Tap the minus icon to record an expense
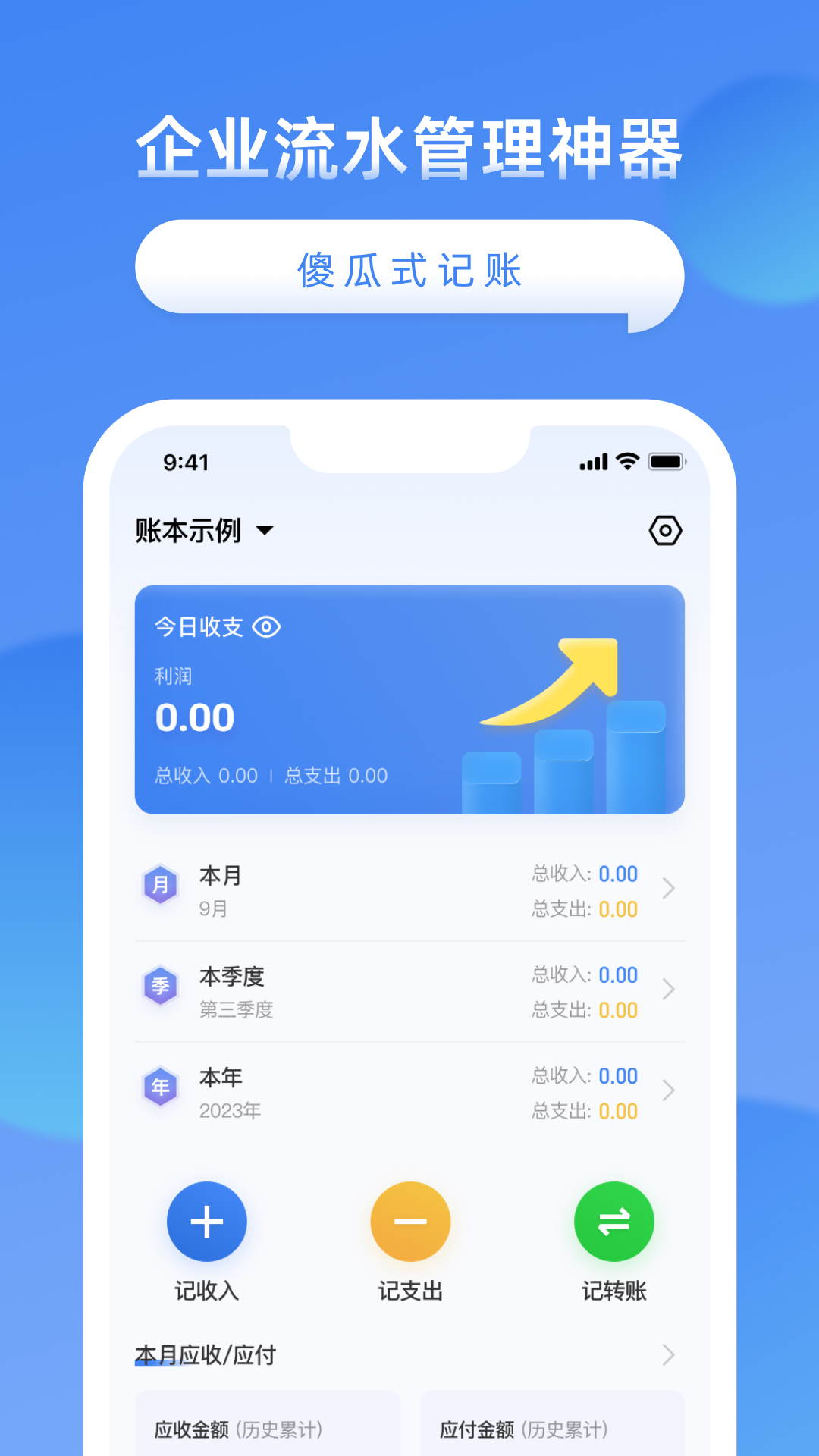This screenshot has width=819, height=1456. [x=409, y=1221]
